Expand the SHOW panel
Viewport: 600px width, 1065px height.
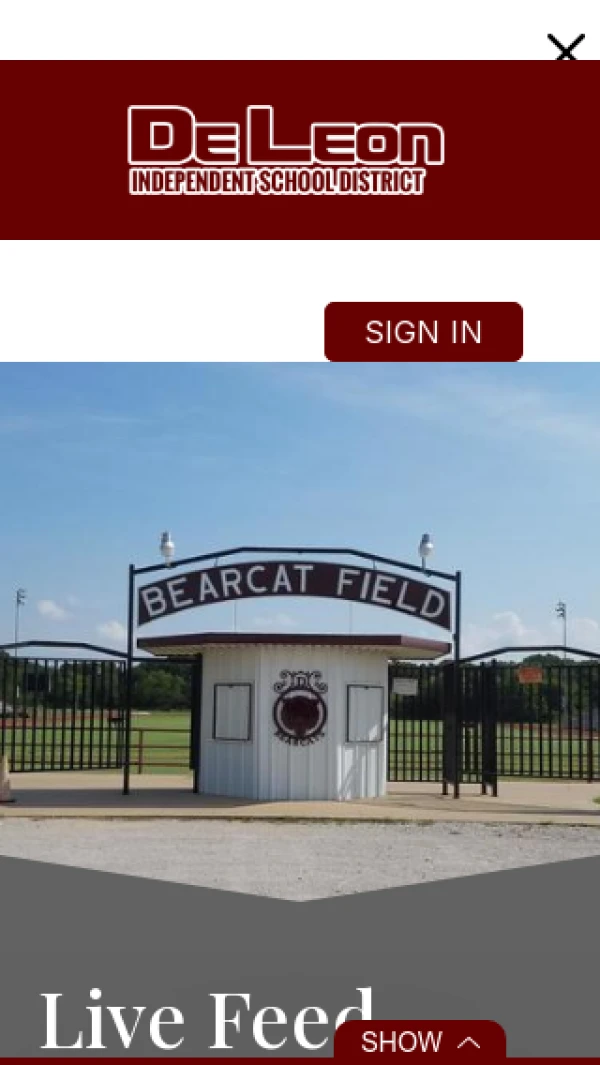point(420,1042)
